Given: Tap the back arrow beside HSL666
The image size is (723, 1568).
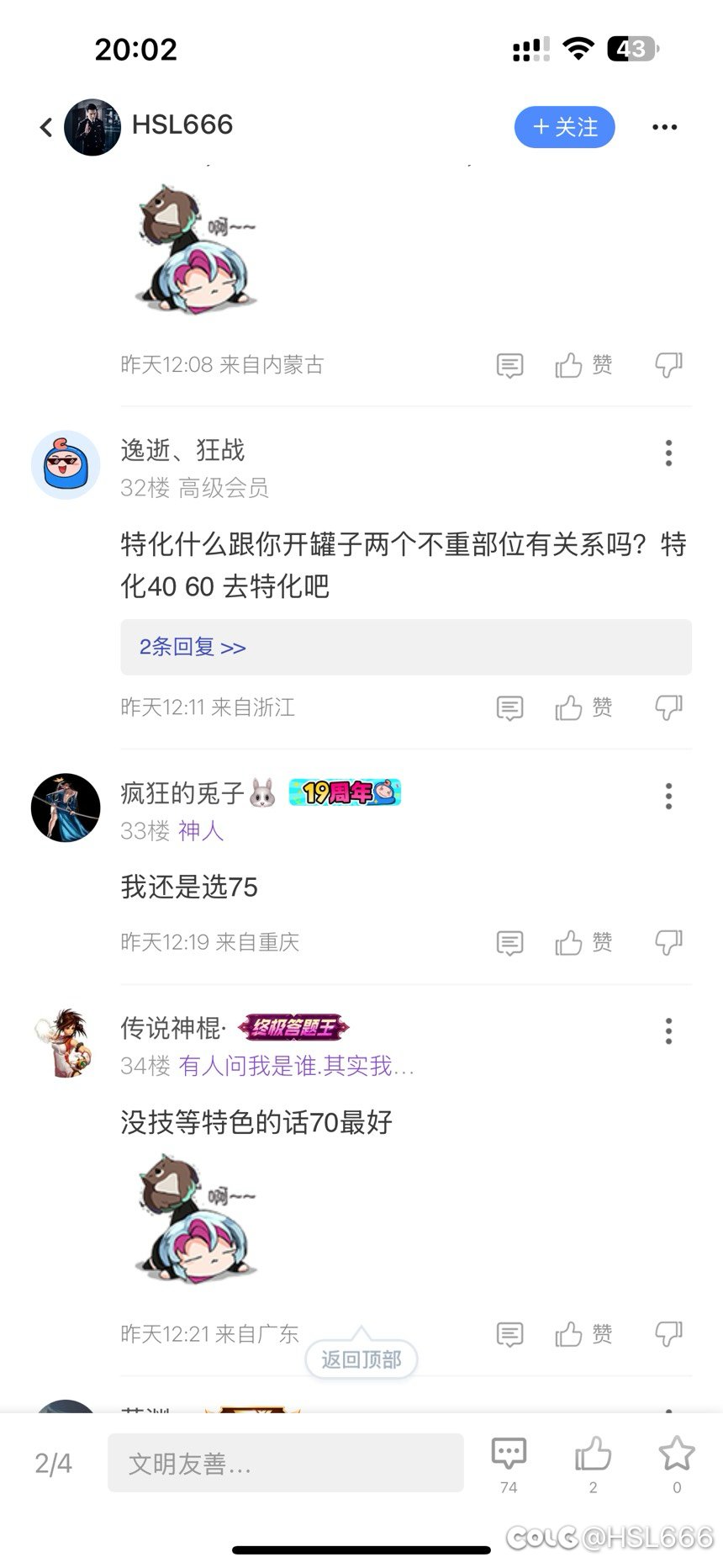Looking at the screenshot, I should pyautogui.click(x=45, y=126).
